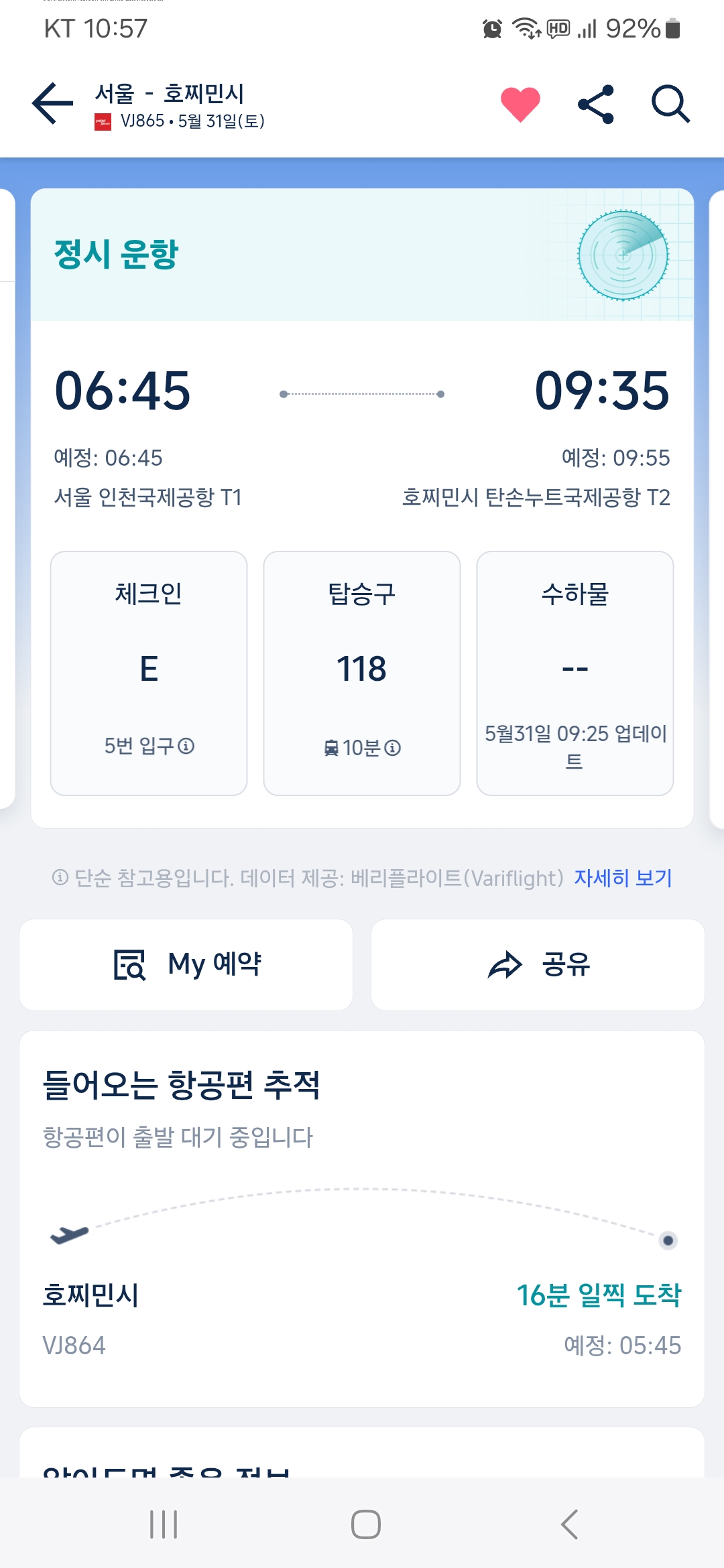The image size is (724, 1568).
Task: Go to the home screen
Action: pos(365,1524)
